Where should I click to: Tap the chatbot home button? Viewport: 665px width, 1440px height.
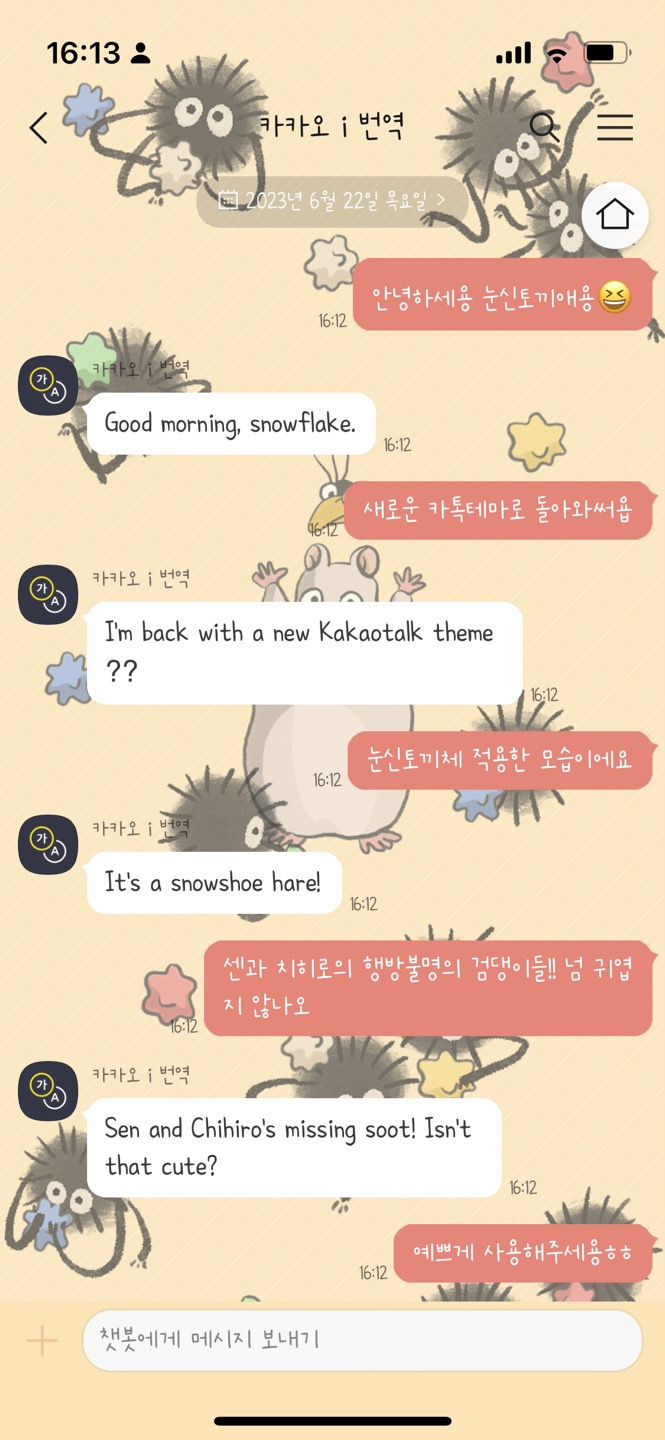[614, 214]
